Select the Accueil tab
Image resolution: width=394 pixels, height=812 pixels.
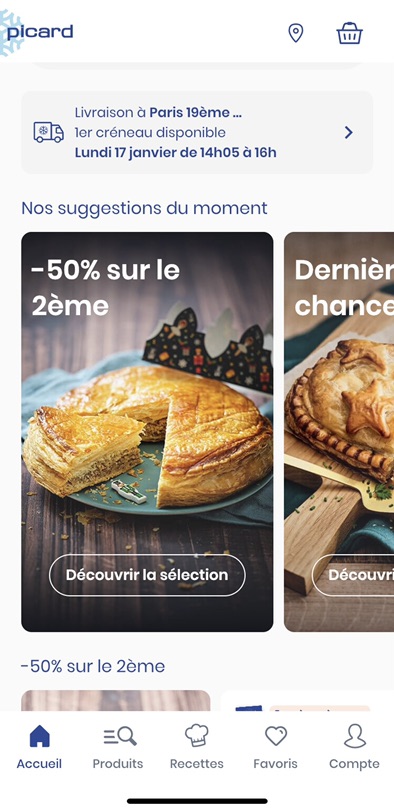pos(39,747)
